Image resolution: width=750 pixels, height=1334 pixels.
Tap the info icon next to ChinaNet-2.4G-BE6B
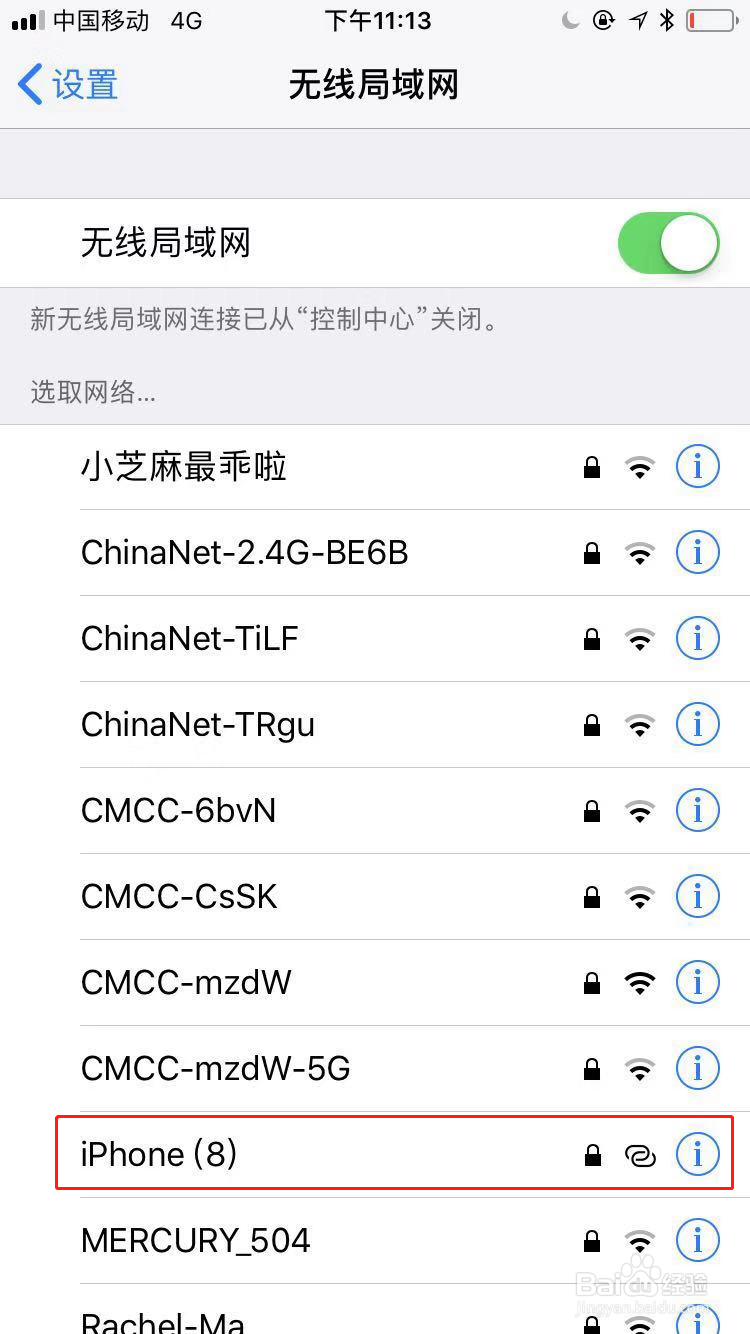point(698,552)
